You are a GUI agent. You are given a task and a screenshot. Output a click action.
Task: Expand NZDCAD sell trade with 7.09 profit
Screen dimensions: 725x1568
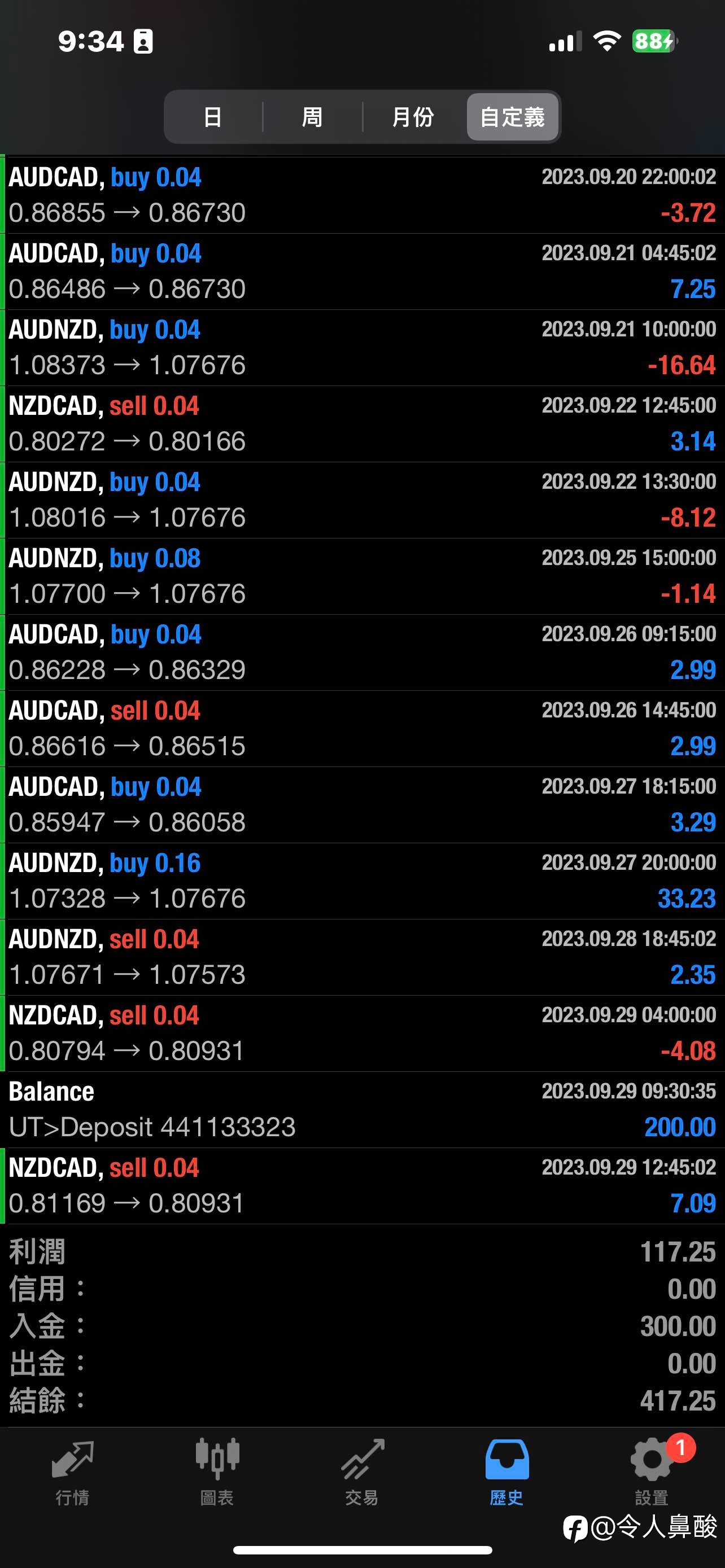[x=362, y=1186]
